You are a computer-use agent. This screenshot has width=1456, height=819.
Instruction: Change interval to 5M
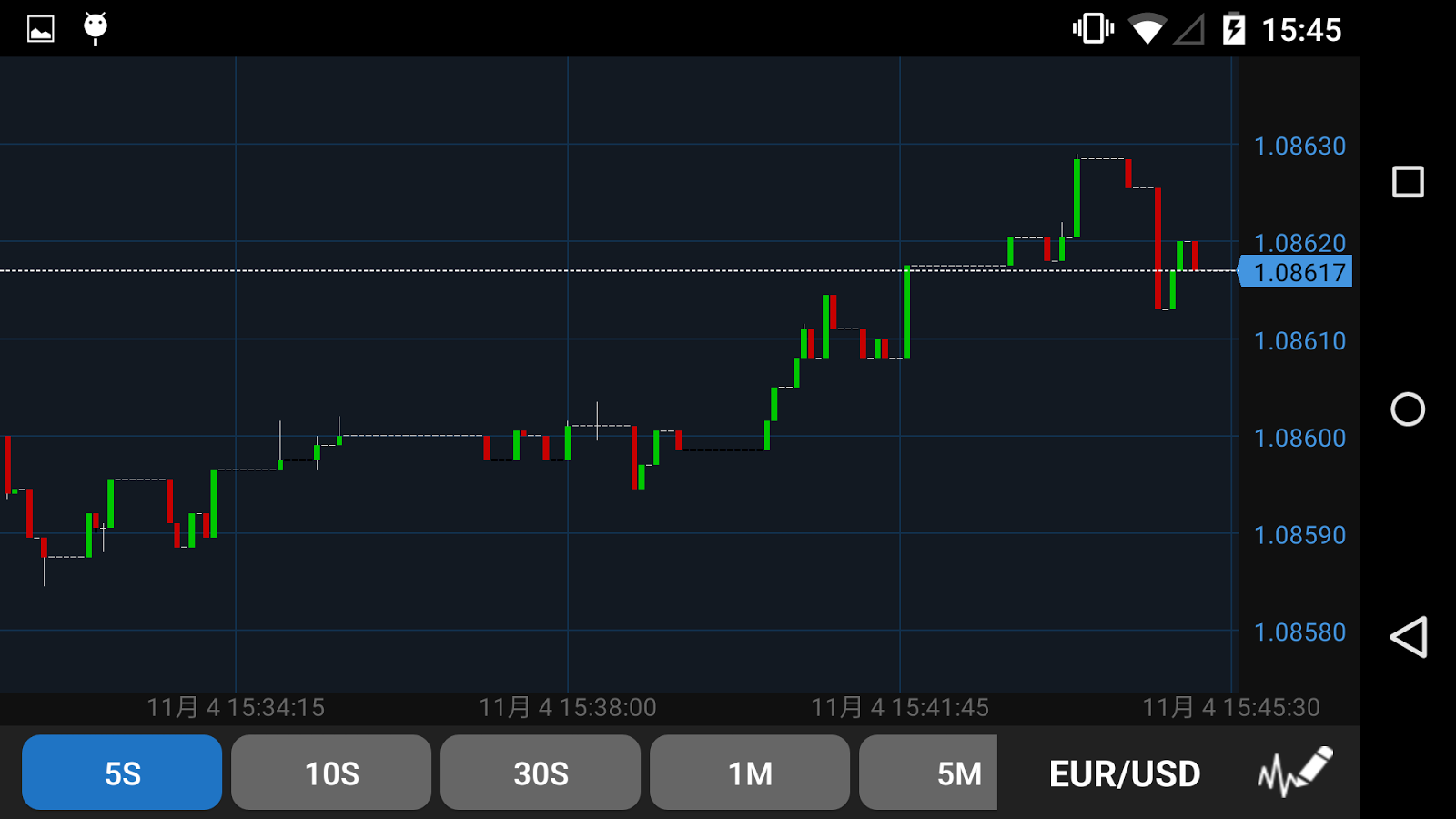[930, 773]
